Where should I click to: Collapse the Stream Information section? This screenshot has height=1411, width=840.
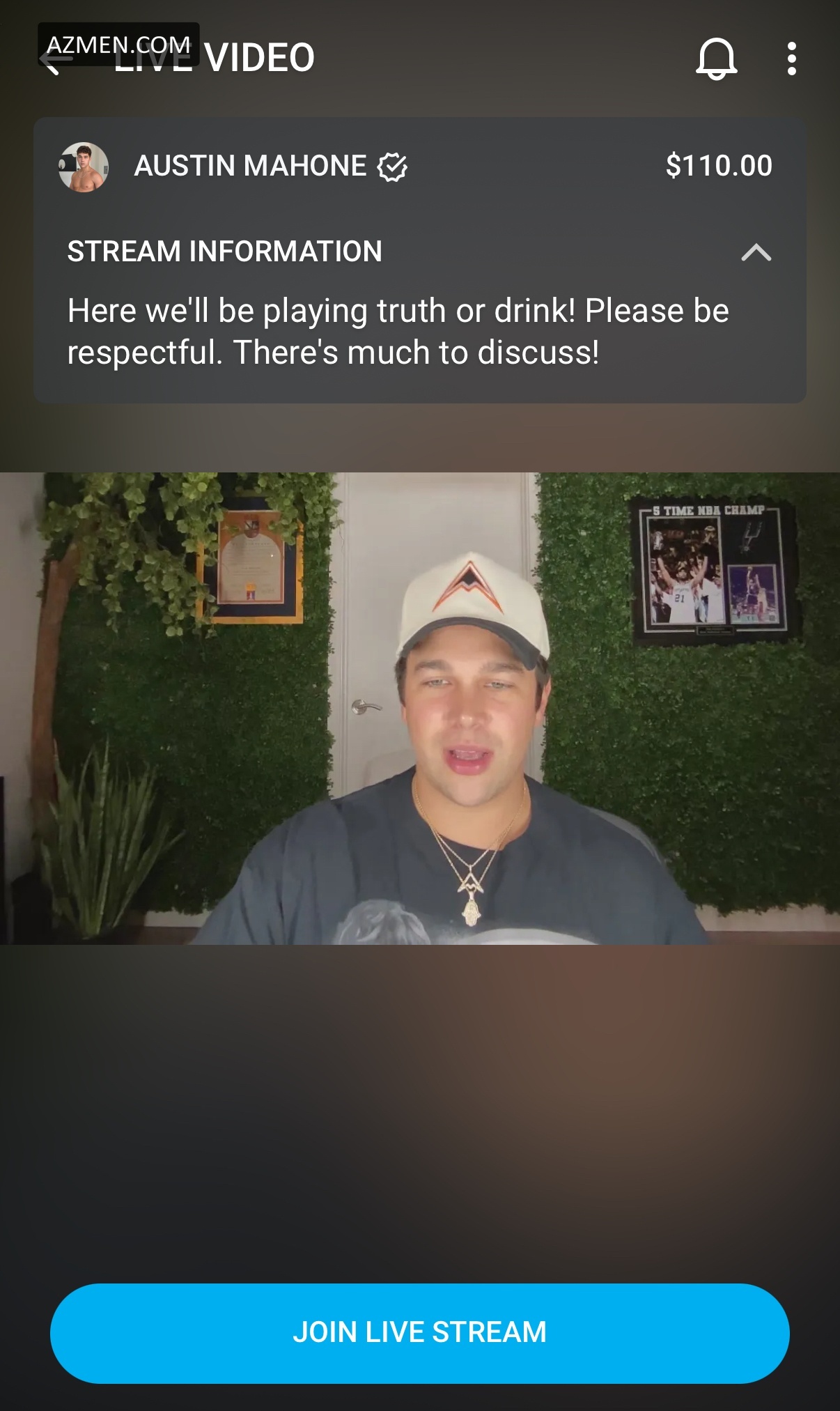click(756, 252)
